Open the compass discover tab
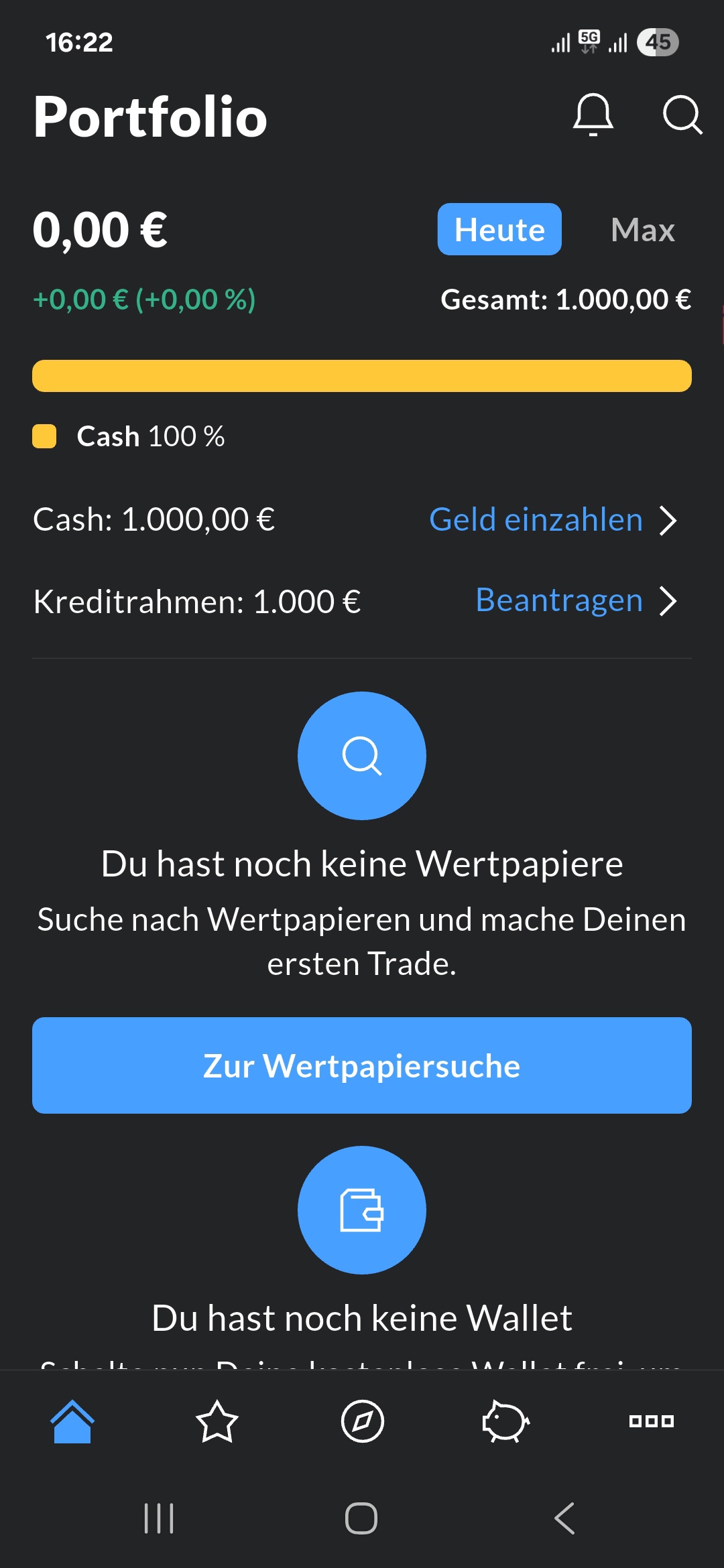Viewport: 724px width, 1568px height. pos(362,1421)
